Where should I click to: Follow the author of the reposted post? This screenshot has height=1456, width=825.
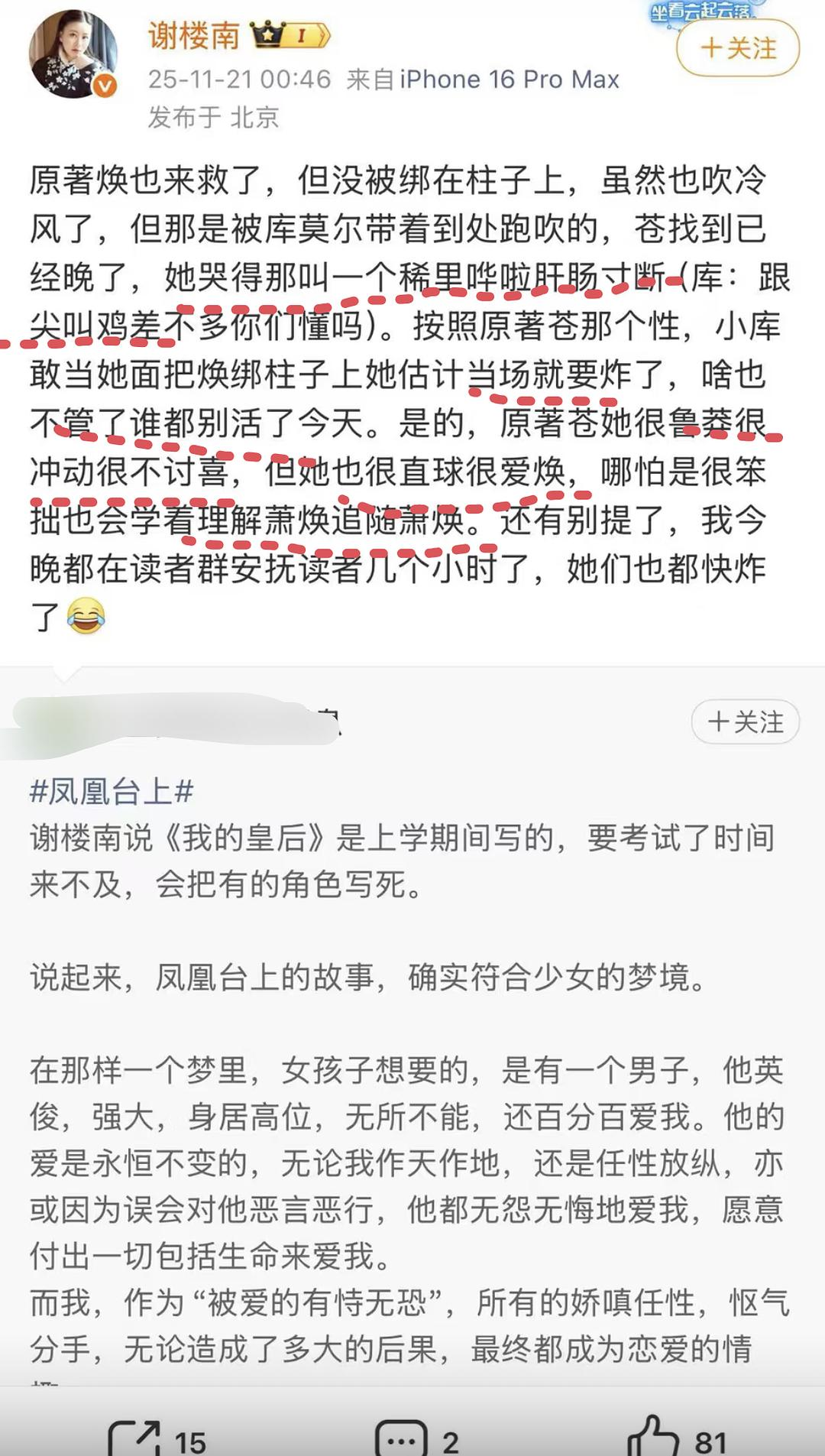tap(745, 722)
